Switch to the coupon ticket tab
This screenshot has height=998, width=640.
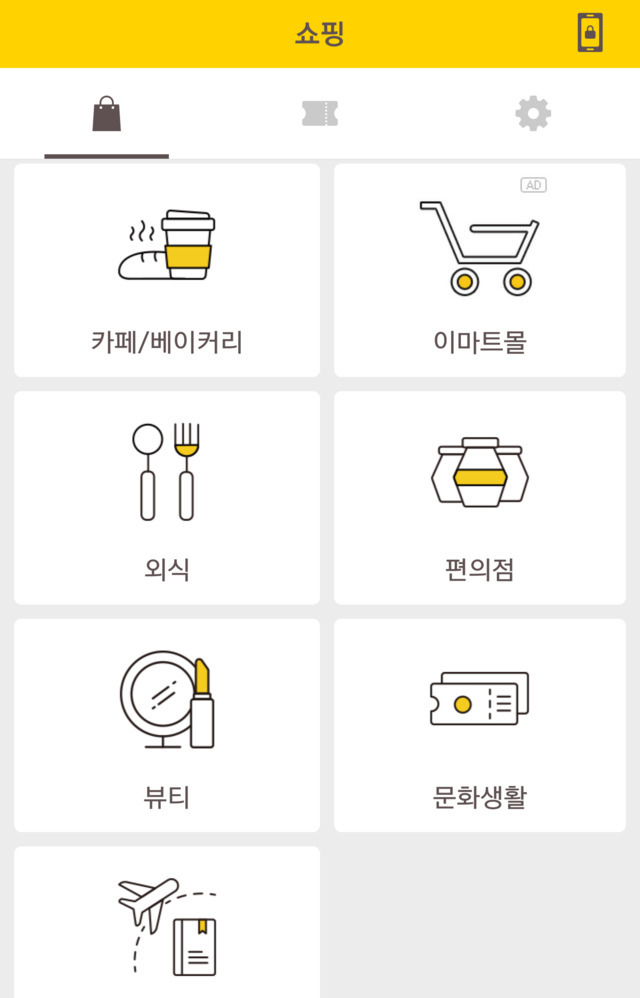tap(320, 113)
